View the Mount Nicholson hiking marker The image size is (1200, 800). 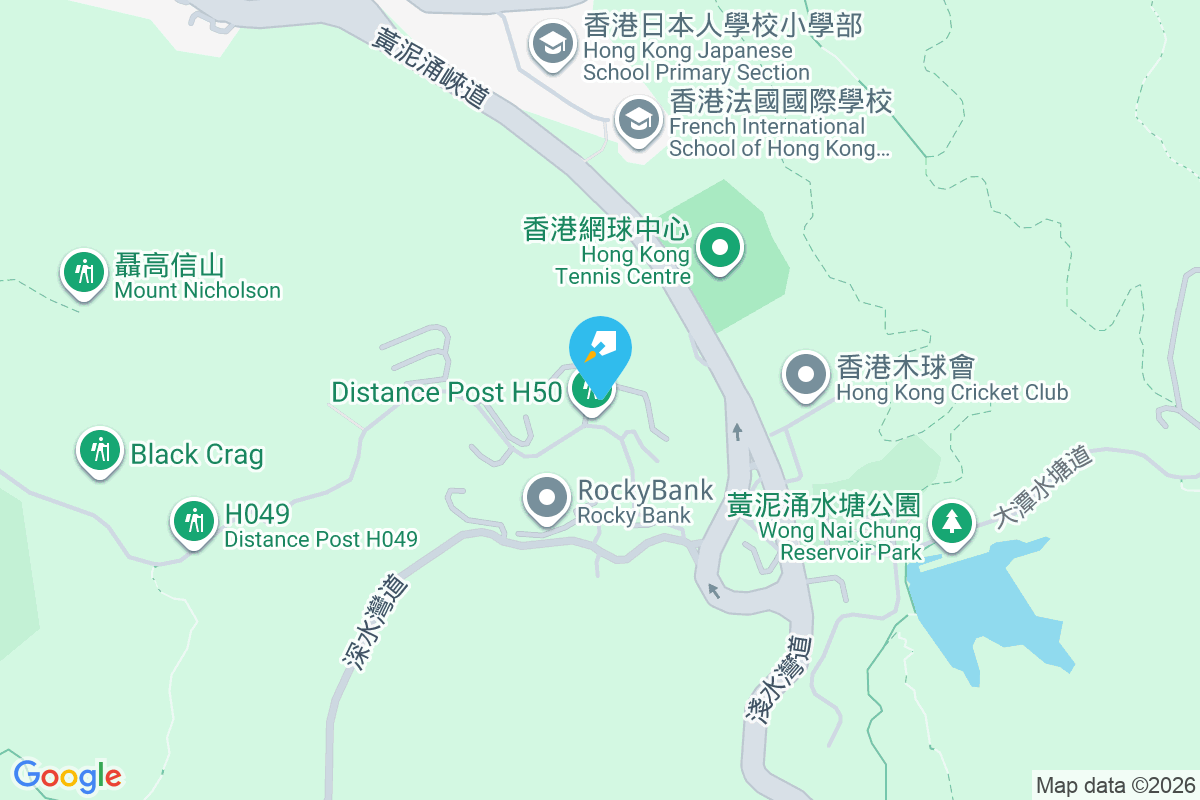85,272
